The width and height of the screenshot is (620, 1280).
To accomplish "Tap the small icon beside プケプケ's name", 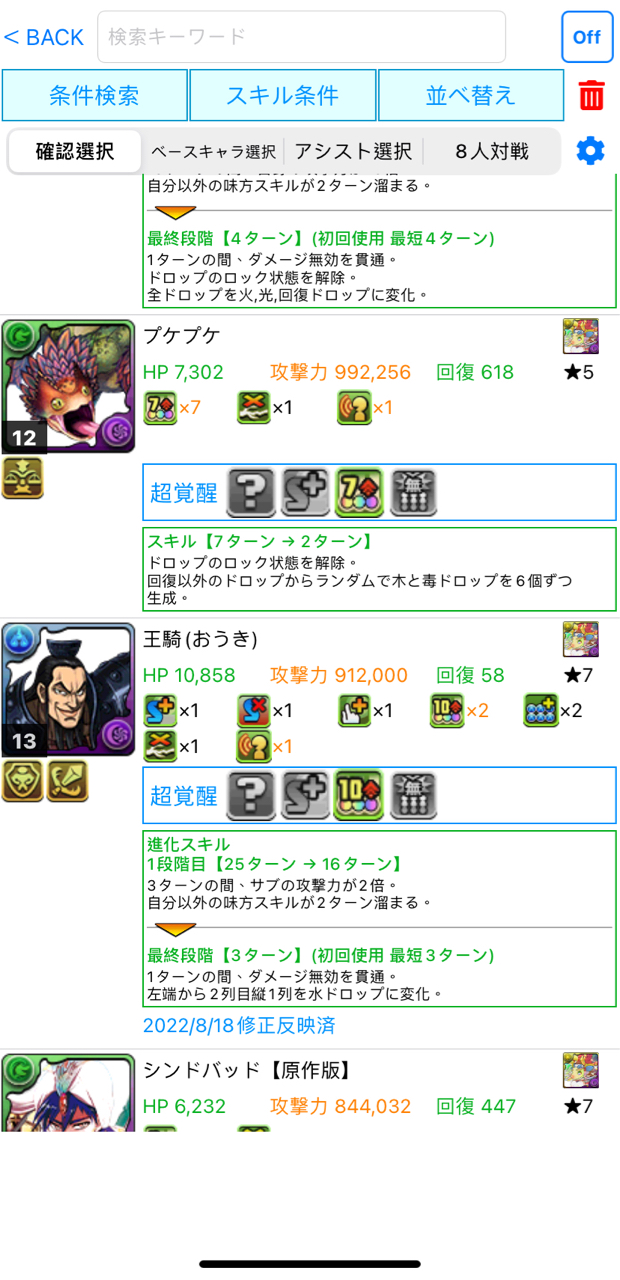I will (x=580, y=337).
